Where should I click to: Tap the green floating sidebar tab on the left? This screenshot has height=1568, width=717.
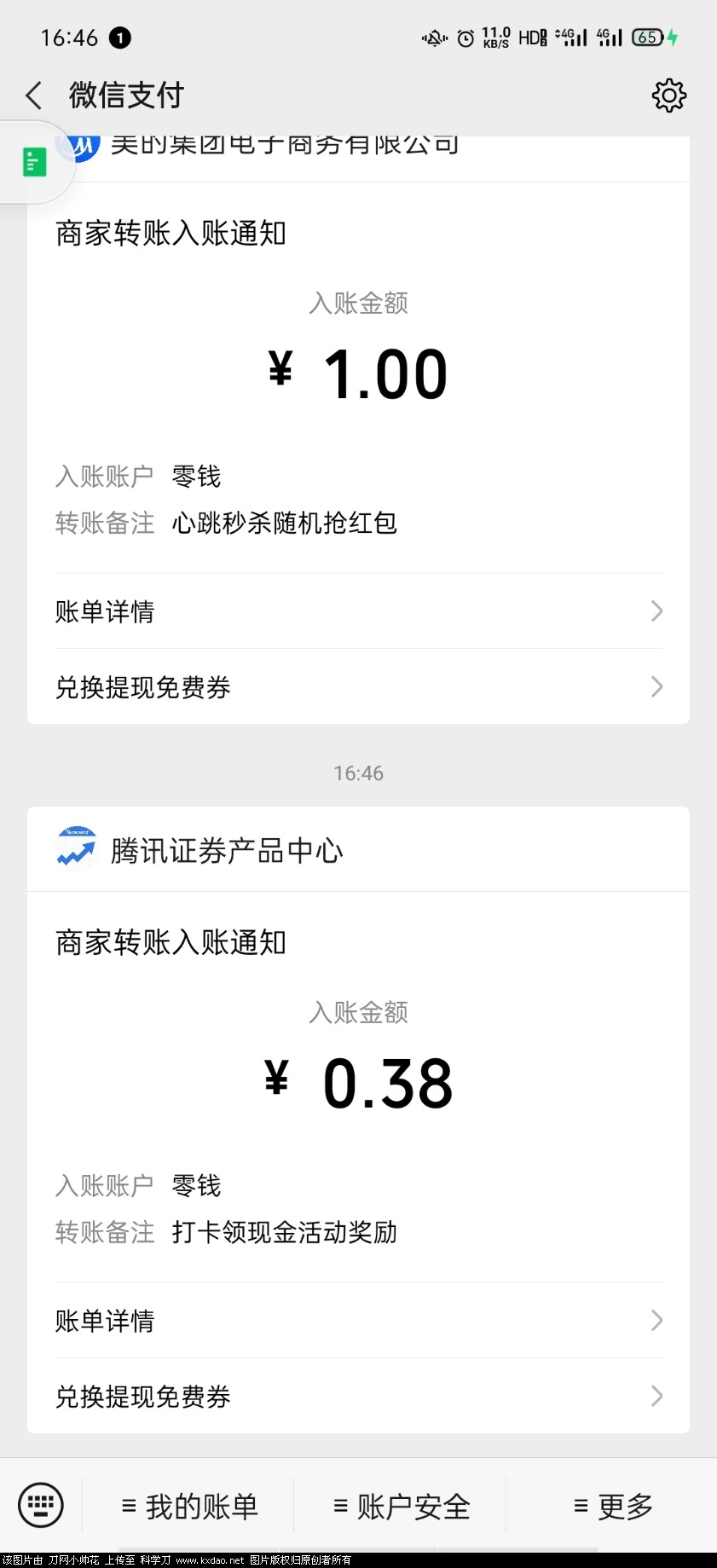click(32, 160)
